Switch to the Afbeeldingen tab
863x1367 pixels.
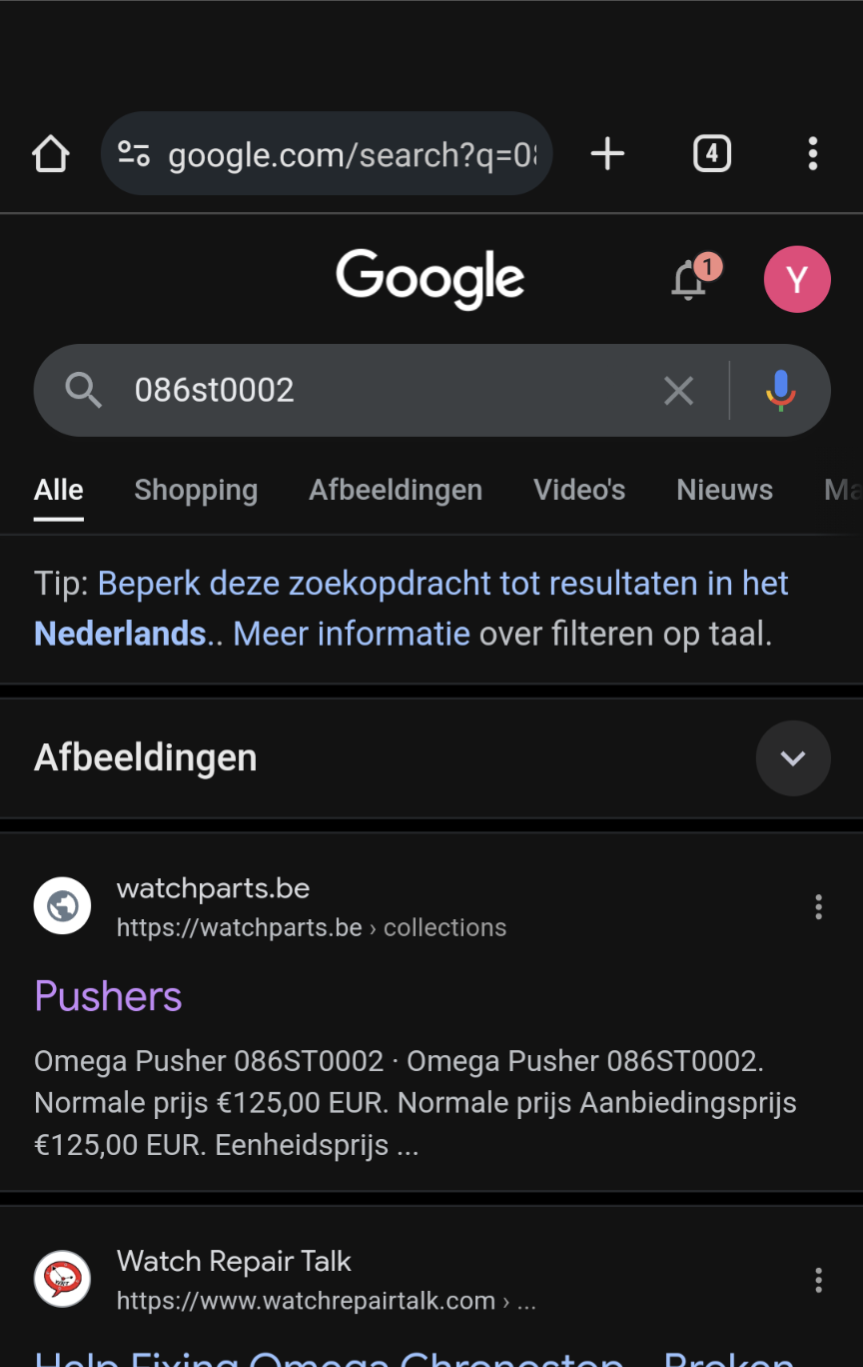[x=395, y=490]
